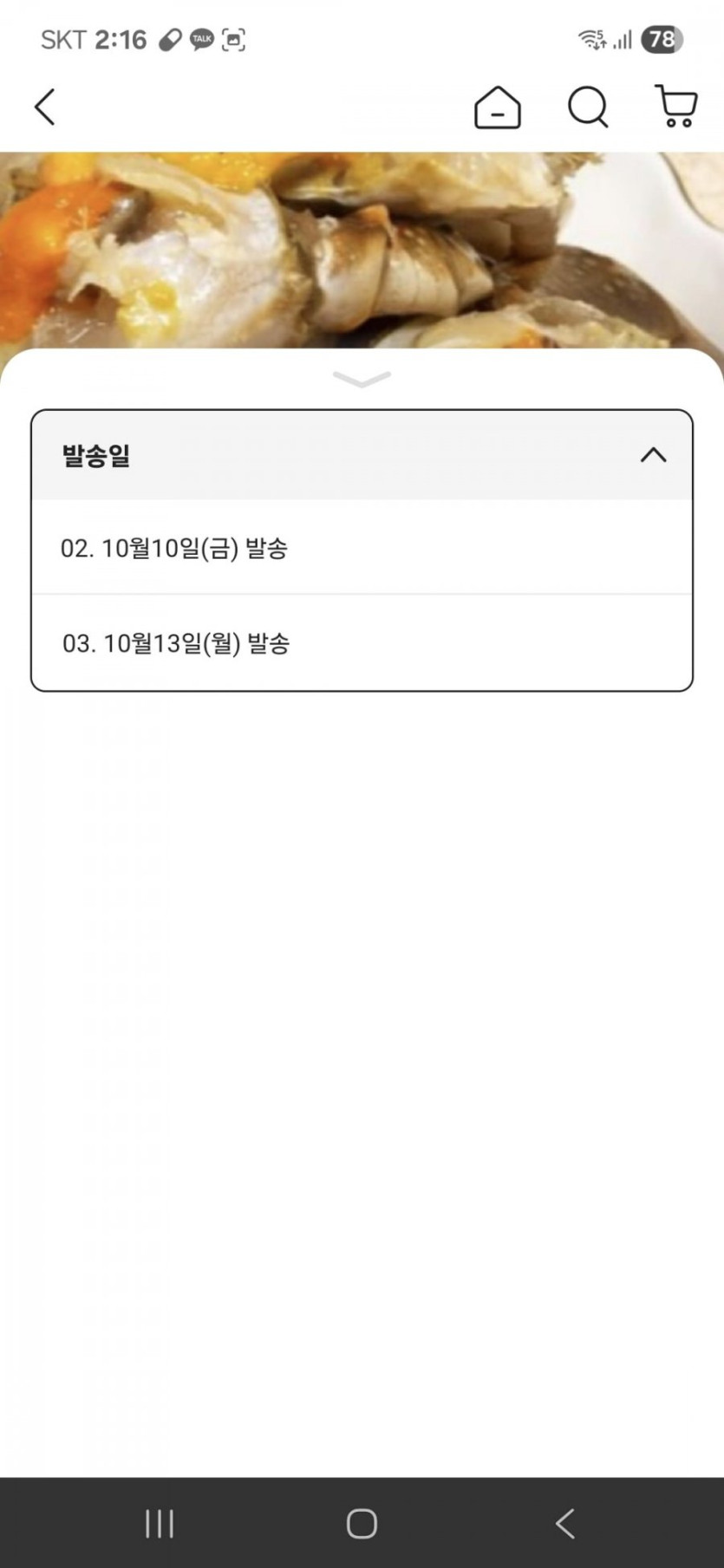Viewport: 724px width, 1568px height.
Task: Tap the bottom sheet collapse handle
Action: tap(362, 380)
